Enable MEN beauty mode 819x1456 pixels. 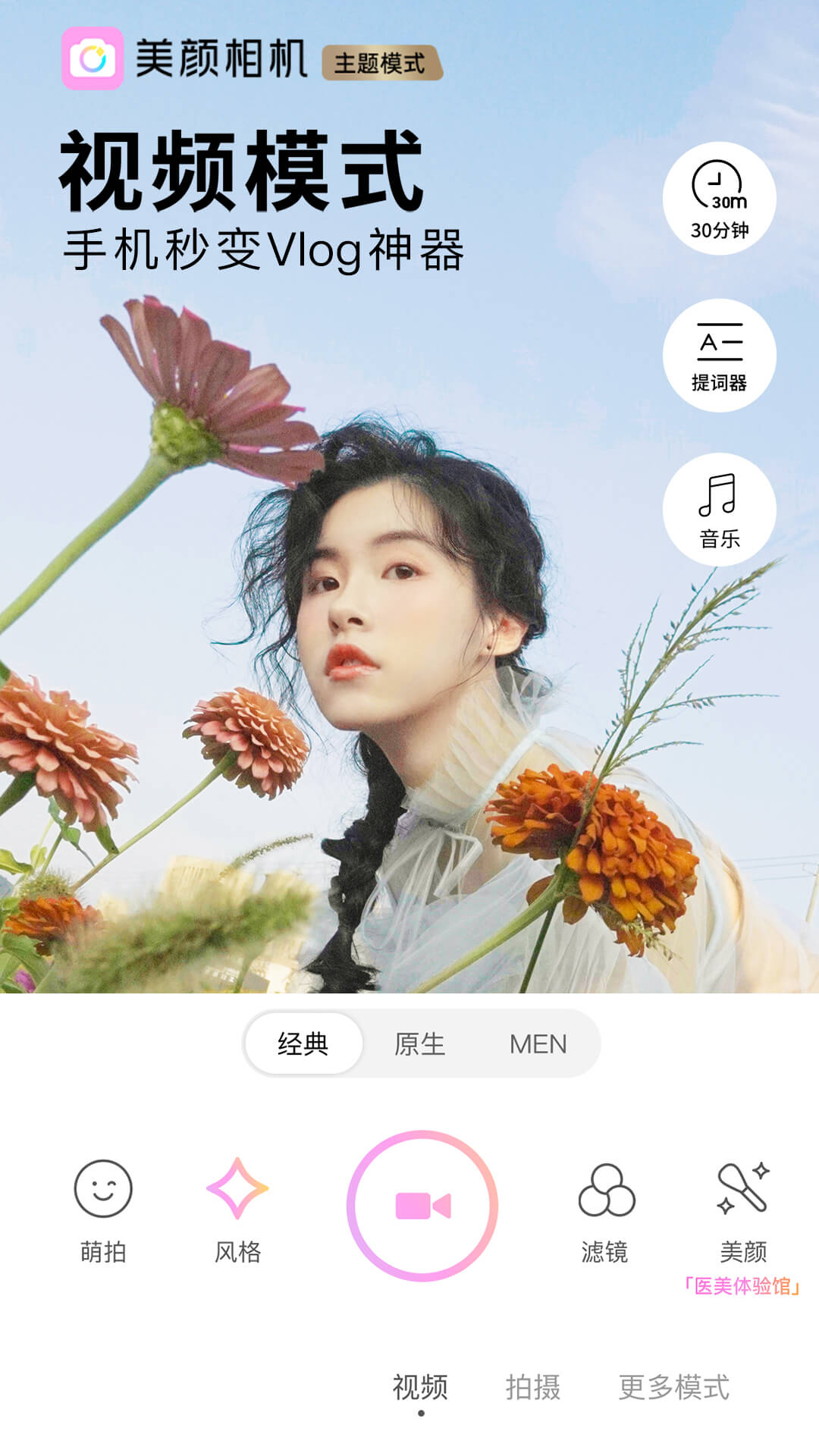538,1043
